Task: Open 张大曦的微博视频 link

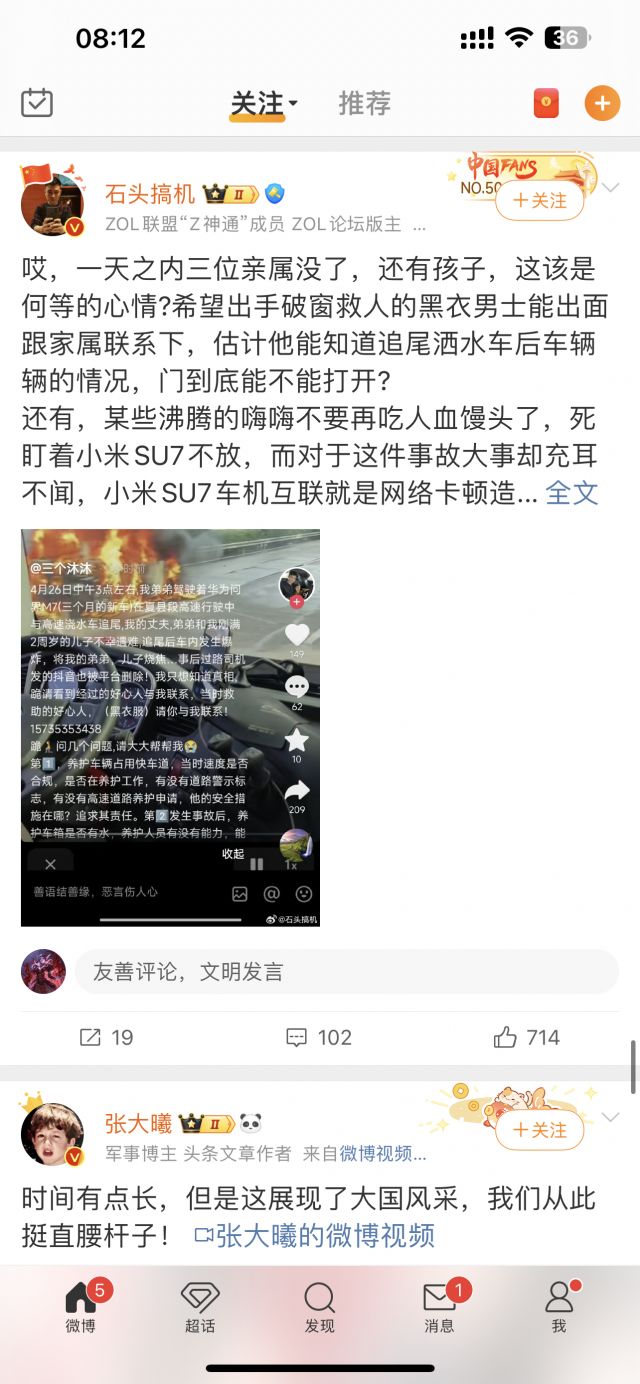Action: coord(315,1235)
